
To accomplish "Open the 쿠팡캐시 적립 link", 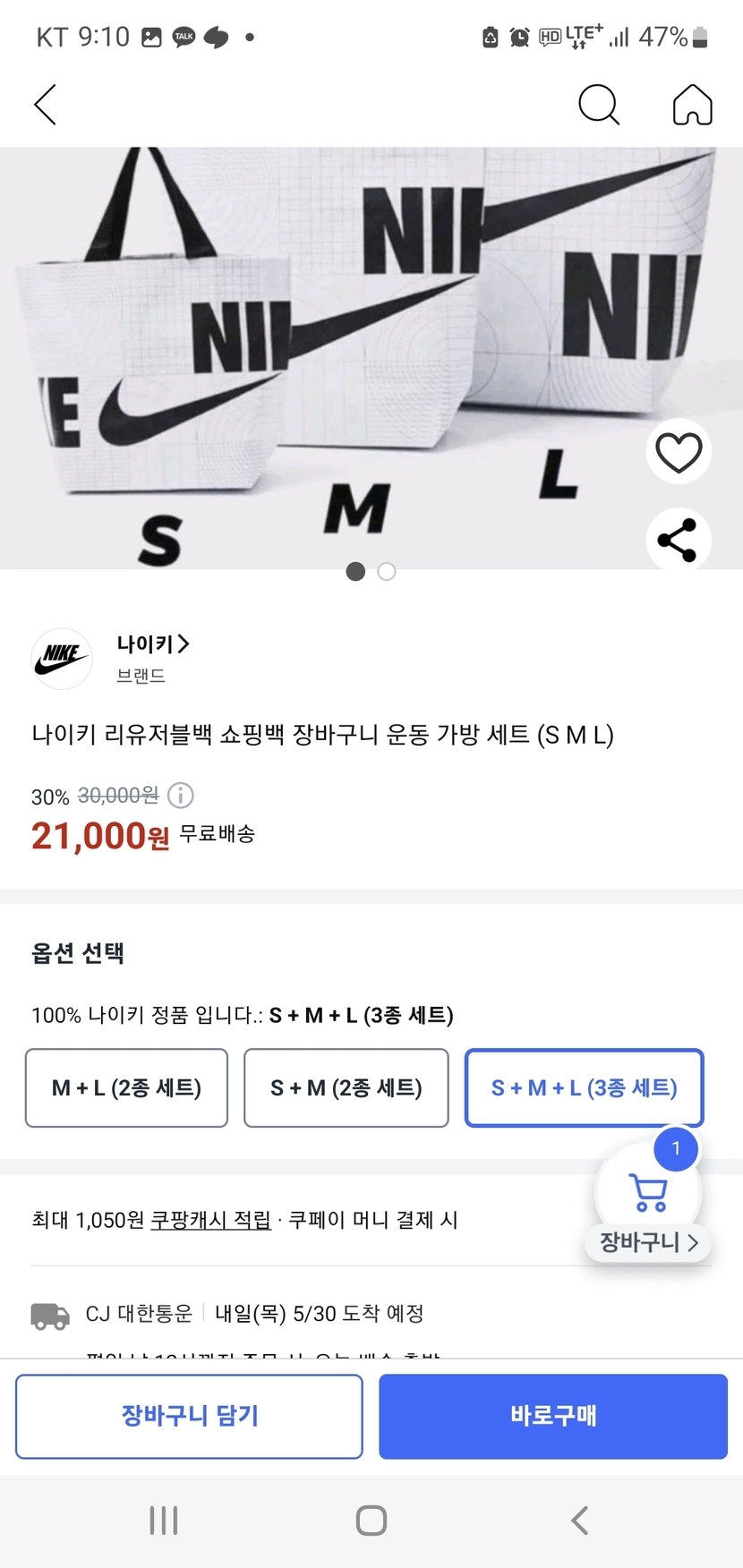I will [x=210, y=1220].
